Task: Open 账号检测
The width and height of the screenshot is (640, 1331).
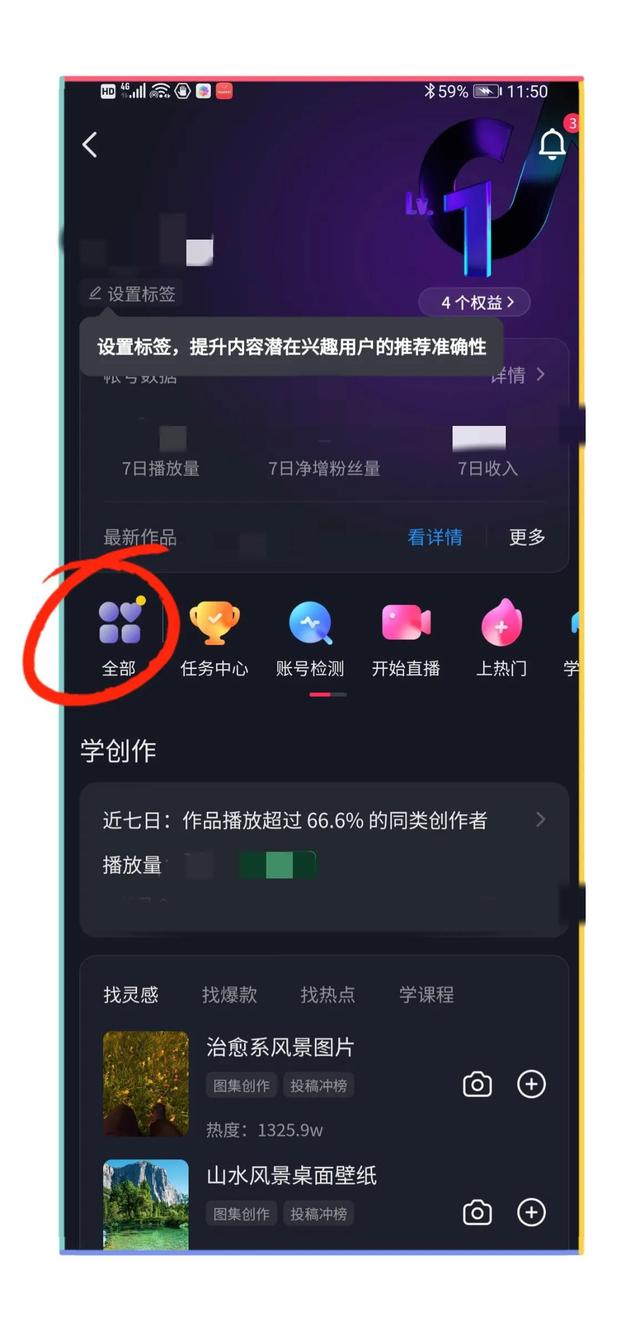Action: [310, 638]
